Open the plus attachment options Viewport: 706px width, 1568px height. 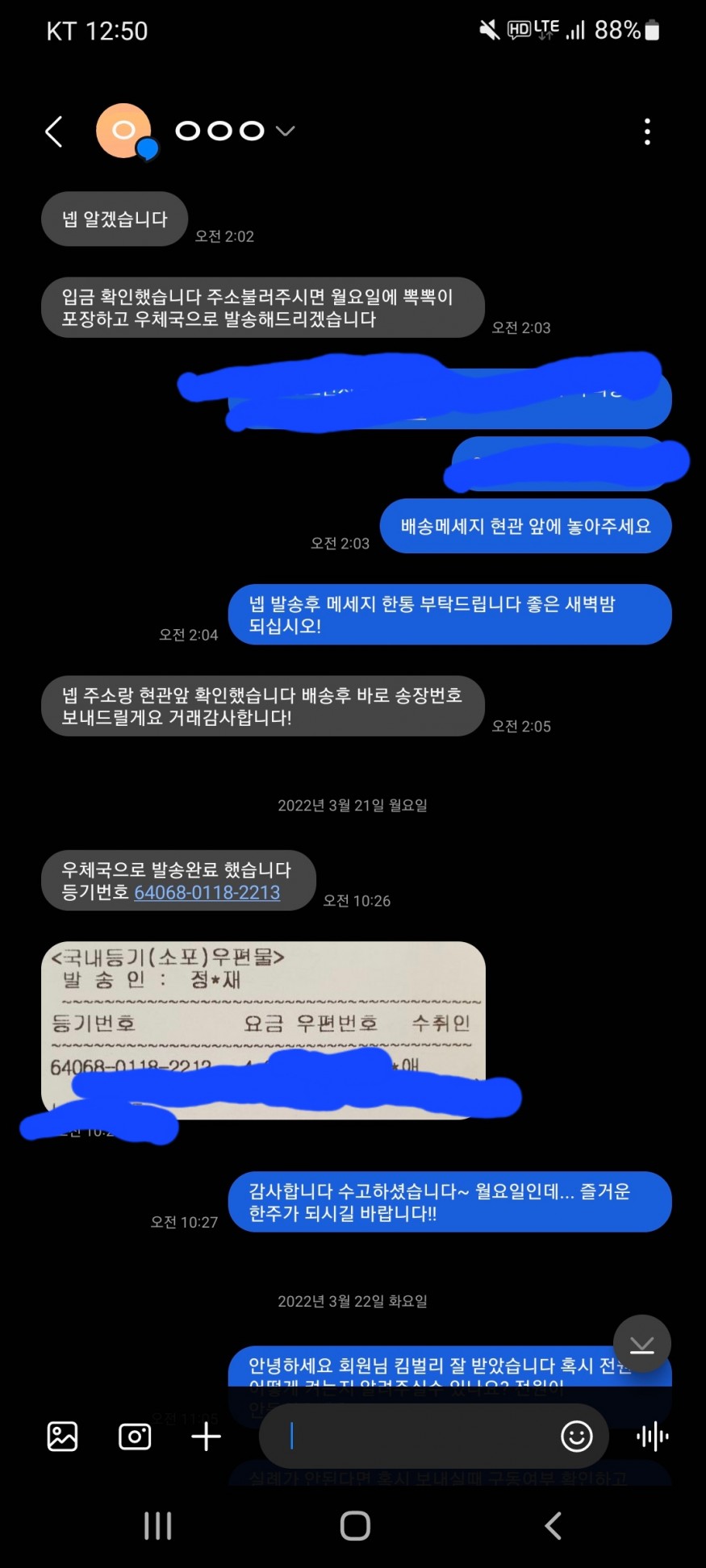click(x=206, y=1437)
